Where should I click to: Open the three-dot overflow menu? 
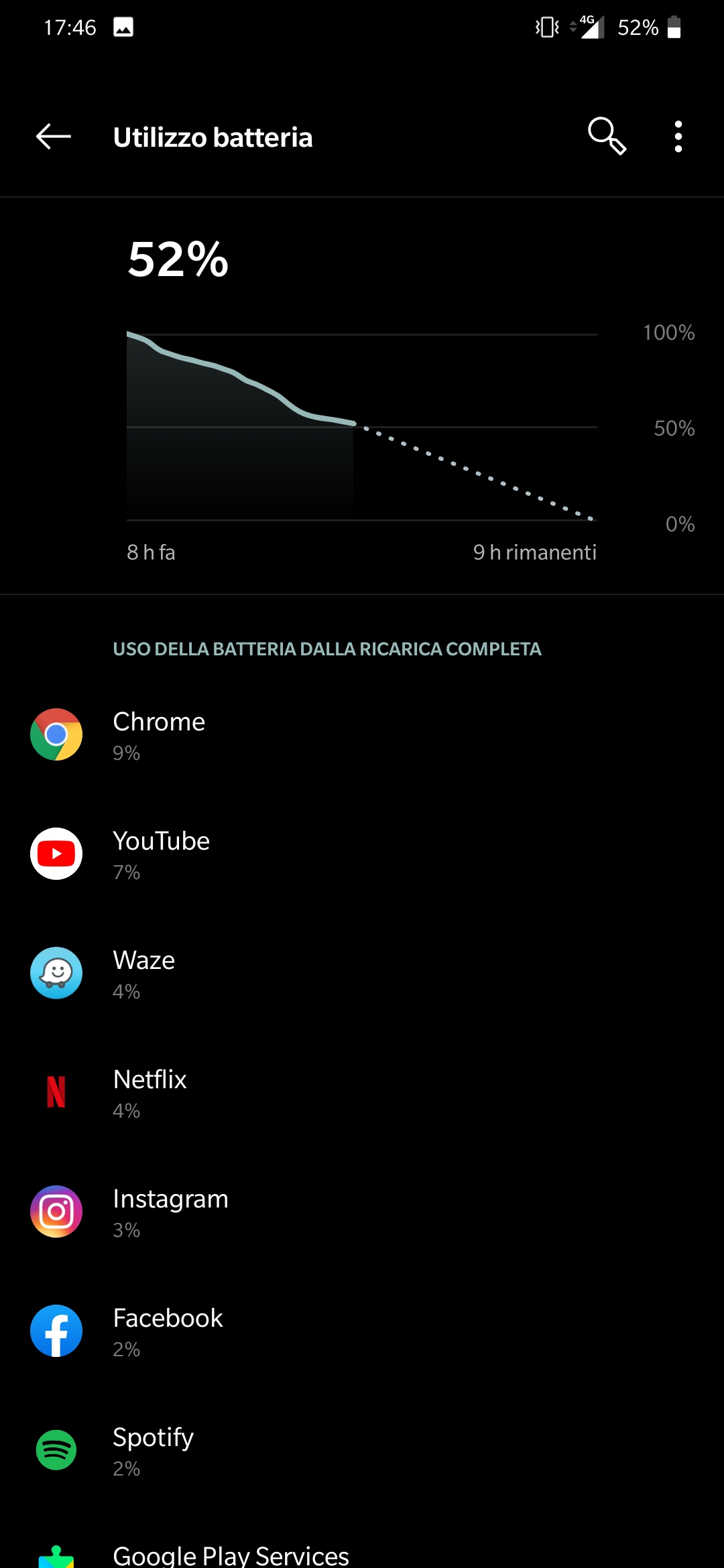pyautogui.click(x=678, y=137)
